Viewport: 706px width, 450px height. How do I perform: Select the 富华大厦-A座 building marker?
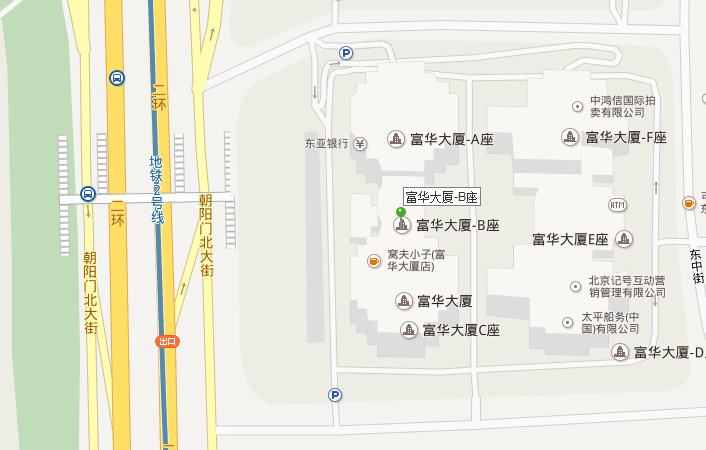pyautogui.click(x=396, y=138)
